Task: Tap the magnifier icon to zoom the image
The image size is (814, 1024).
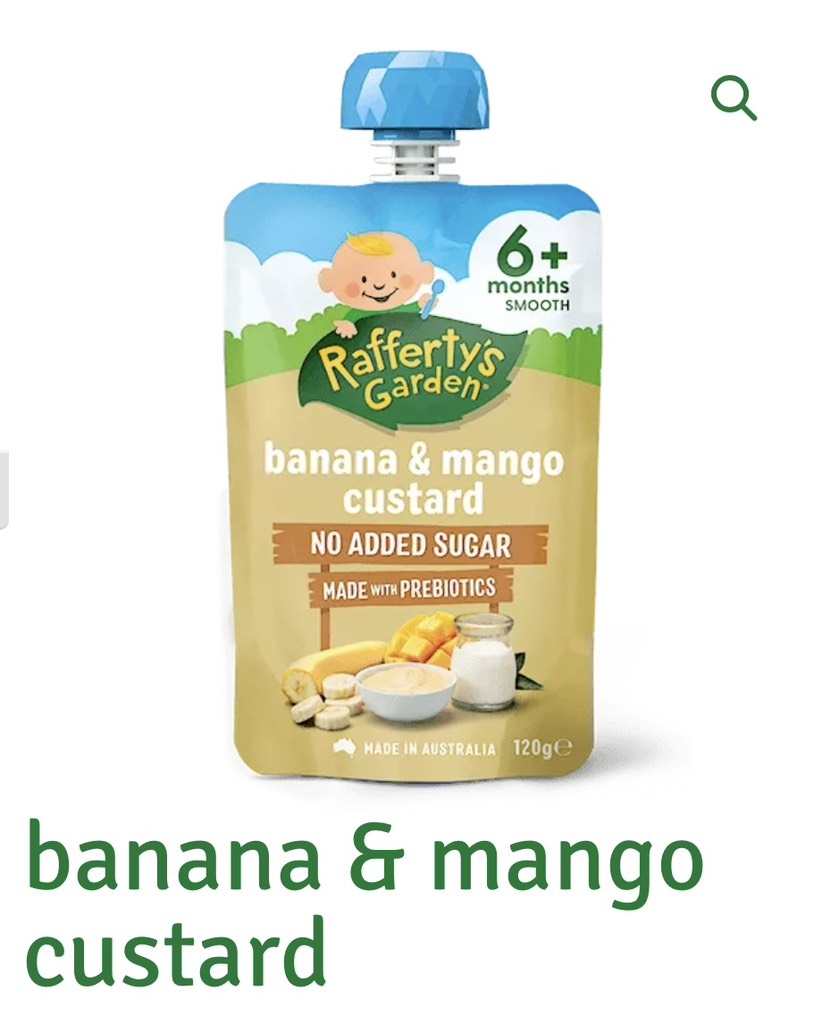Action: click(x=734, y=99)
